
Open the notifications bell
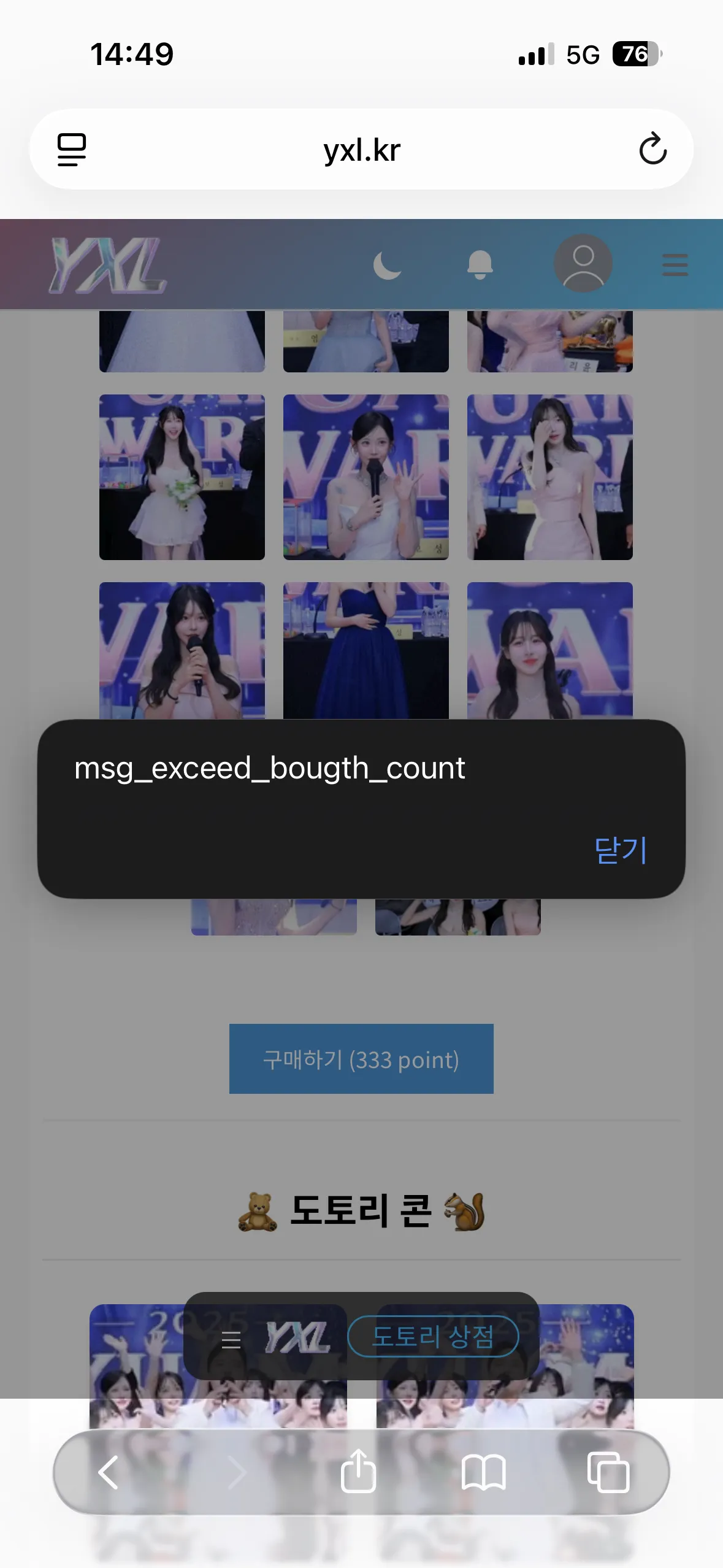pyautogui.click(x=480, y=265)
